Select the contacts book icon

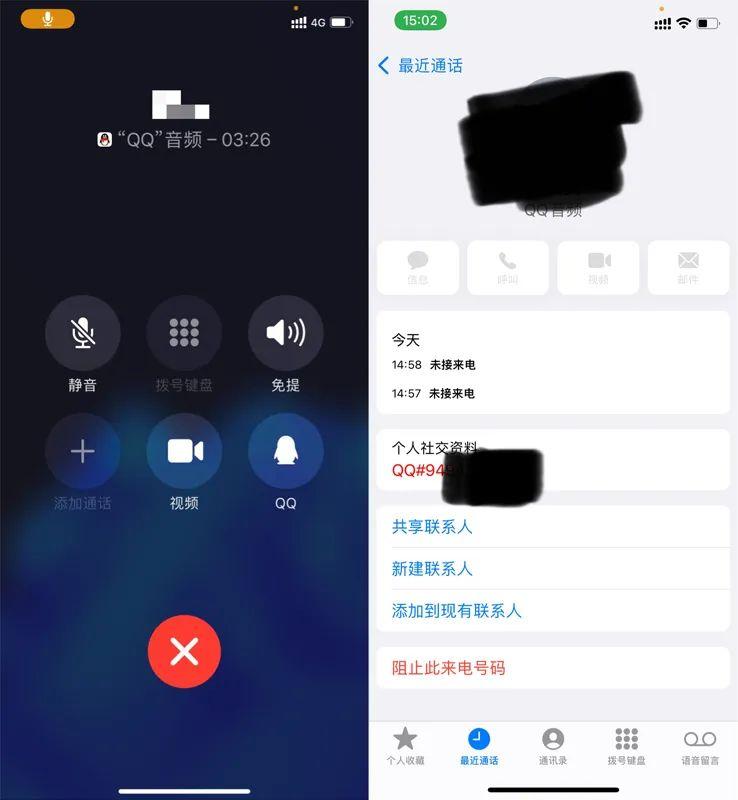click(553, 745)
